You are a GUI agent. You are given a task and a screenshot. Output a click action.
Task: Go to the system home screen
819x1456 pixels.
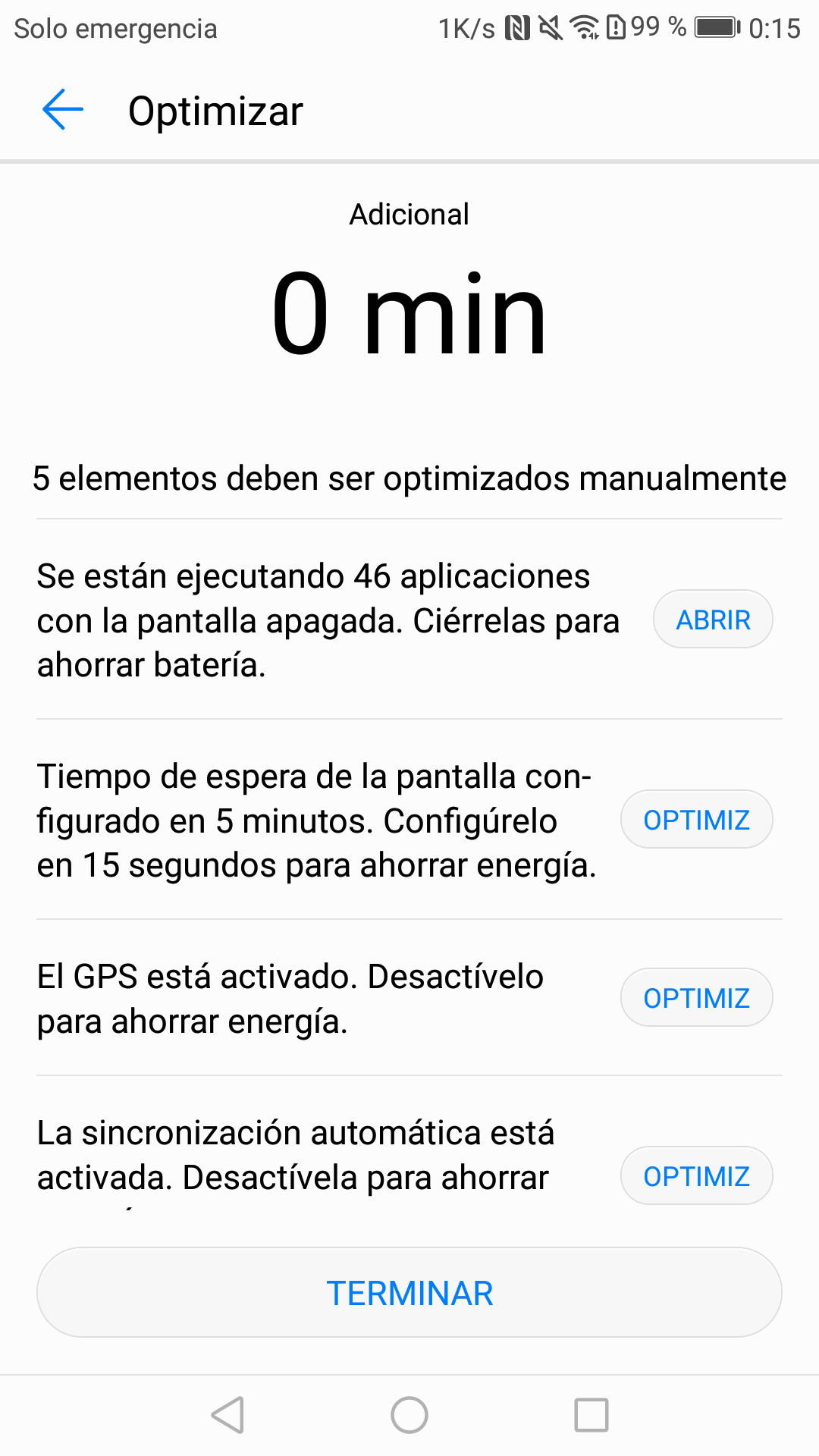coord(409,1415)
